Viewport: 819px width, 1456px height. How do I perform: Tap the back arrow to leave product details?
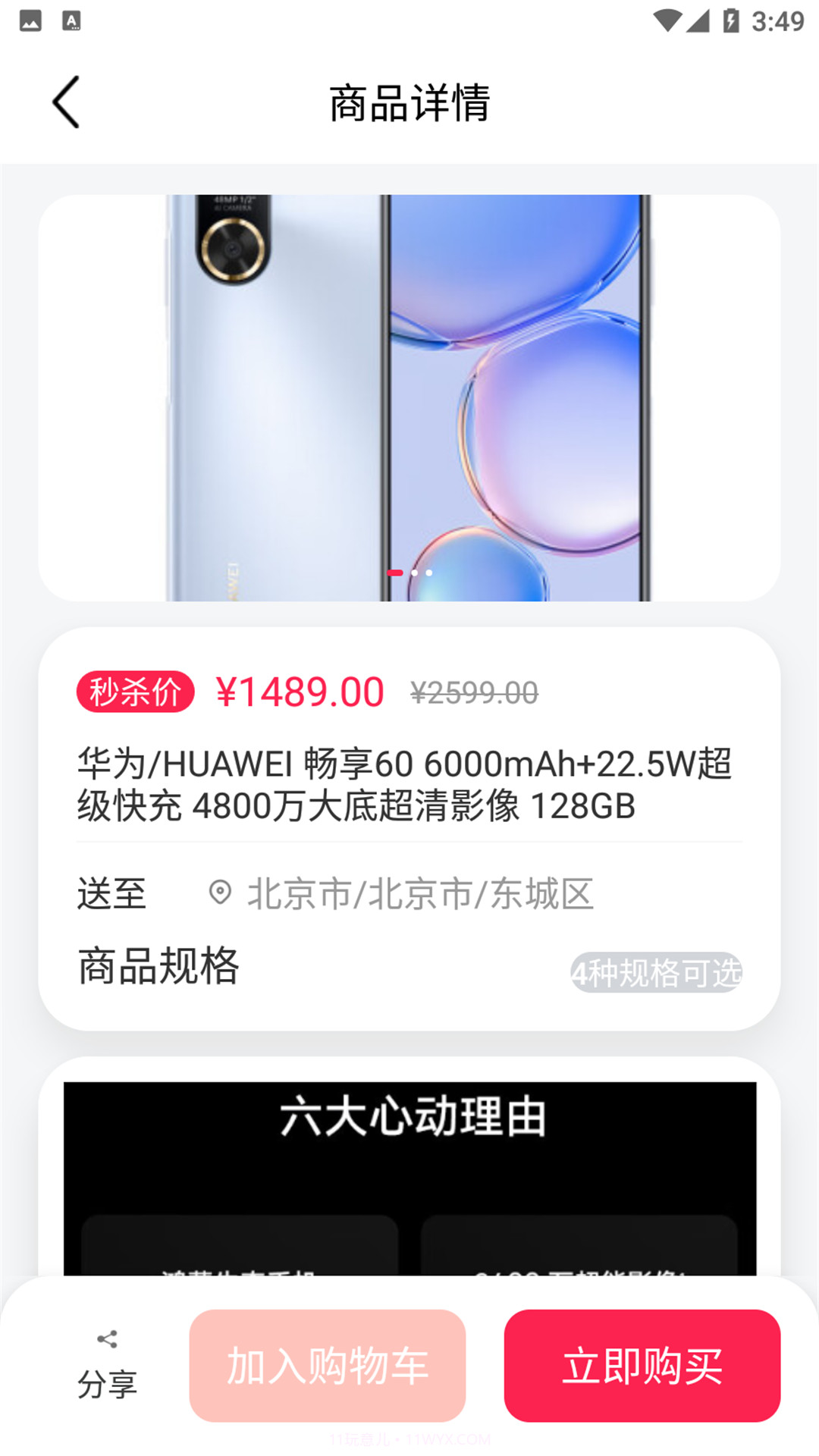[x=67, y=103]
